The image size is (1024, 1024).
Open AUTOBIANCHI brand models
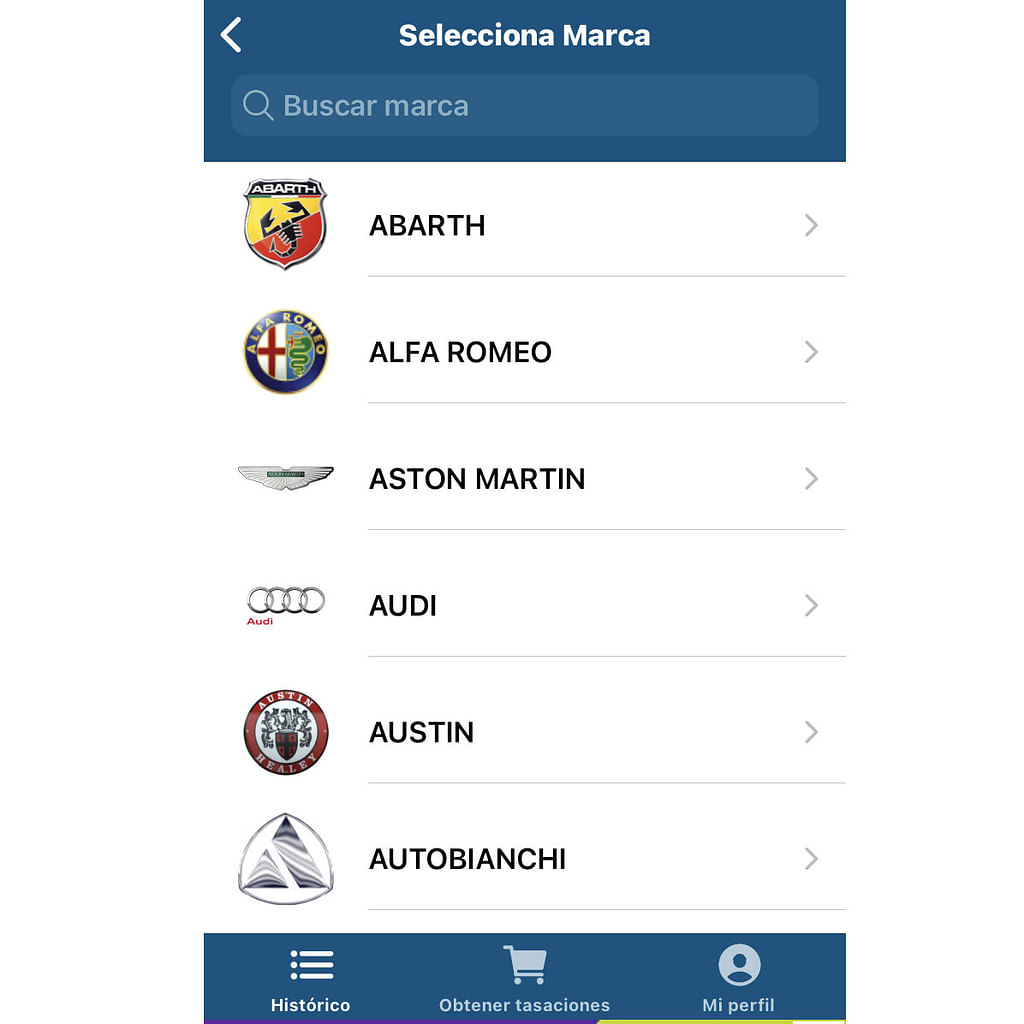[524, 859]
